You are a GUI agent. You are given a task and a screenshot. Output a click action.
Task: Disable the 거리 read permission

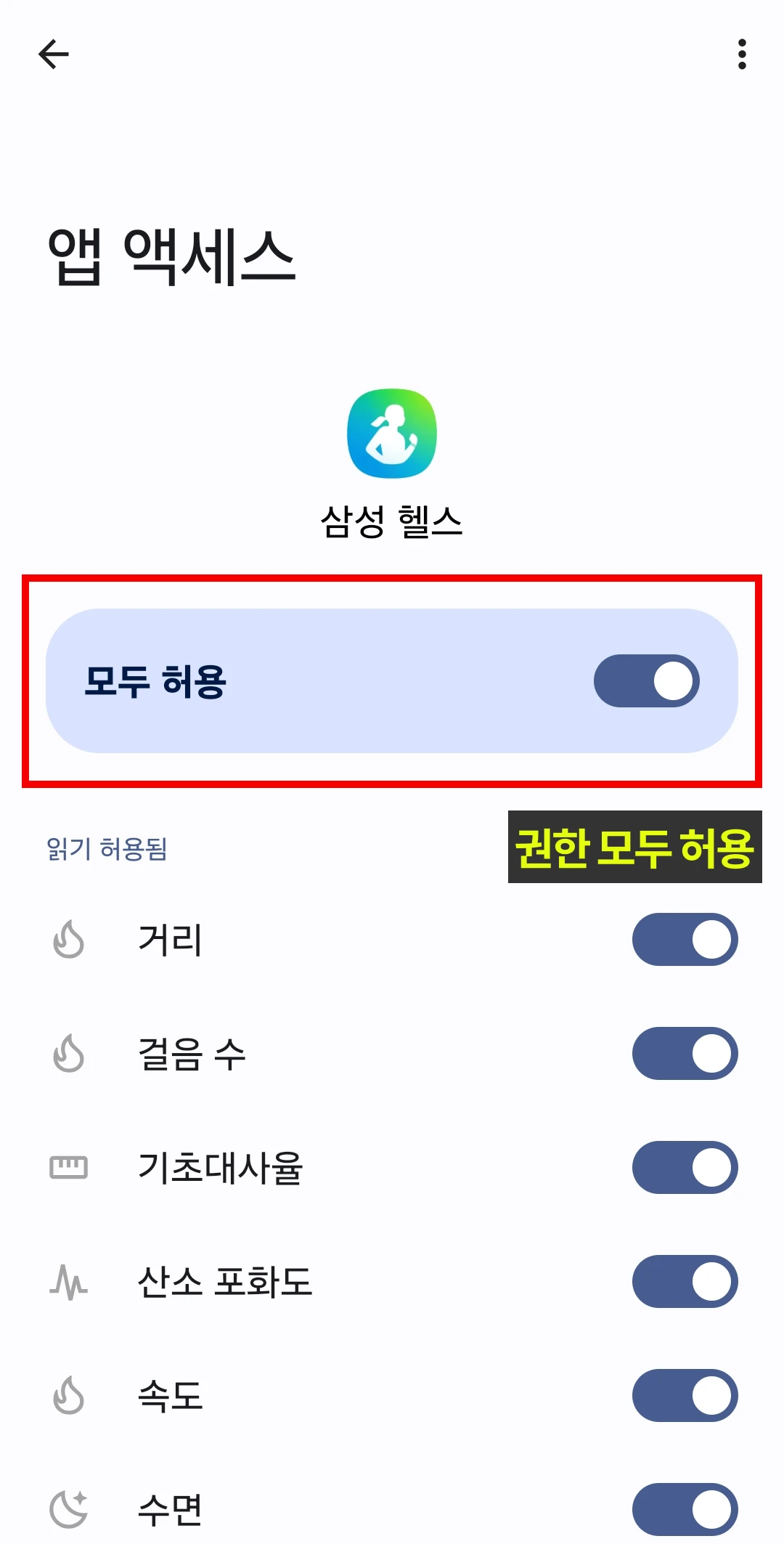click(x=685, y=940)
